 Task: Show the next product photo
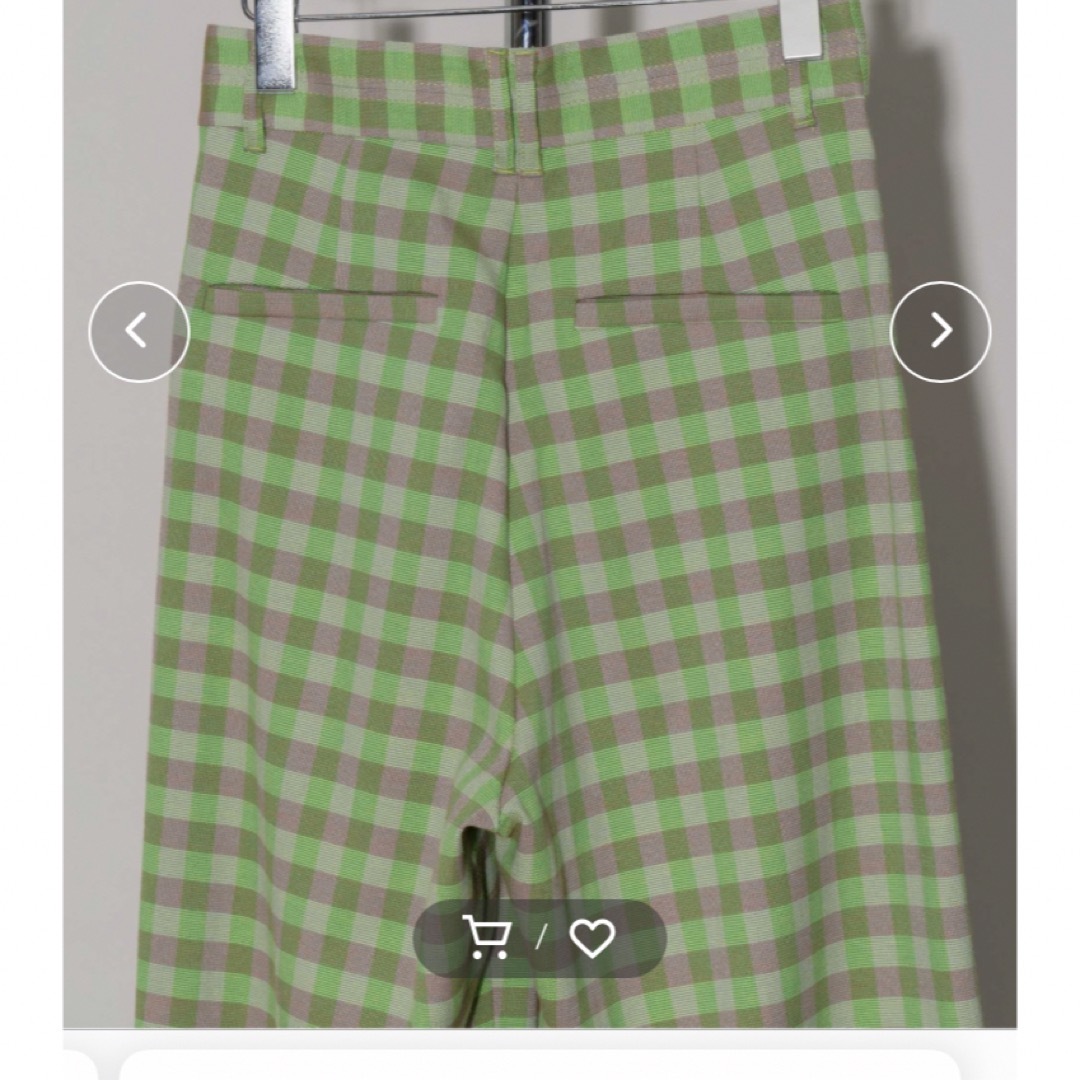point(940,331)
